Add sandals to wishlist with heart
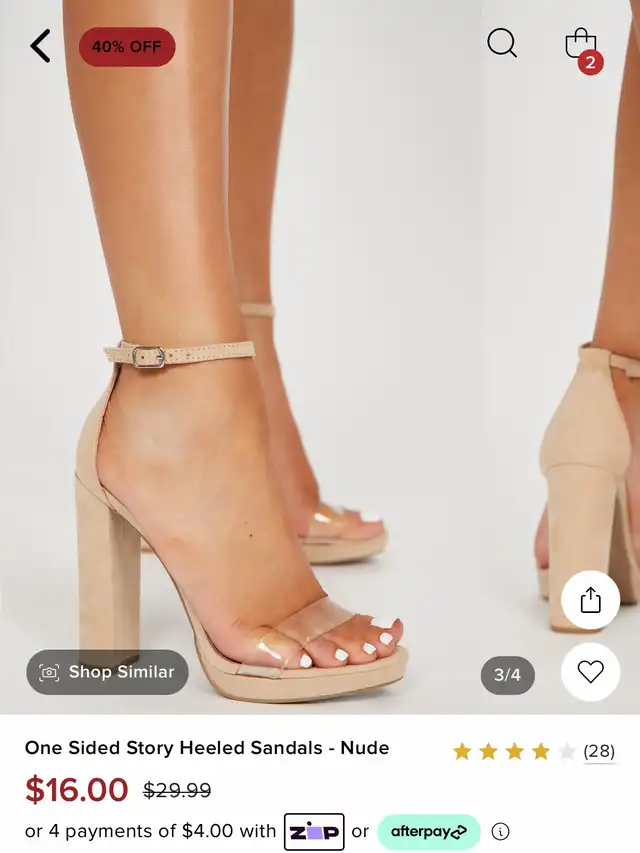640x853 pixels. pos(590,672)
